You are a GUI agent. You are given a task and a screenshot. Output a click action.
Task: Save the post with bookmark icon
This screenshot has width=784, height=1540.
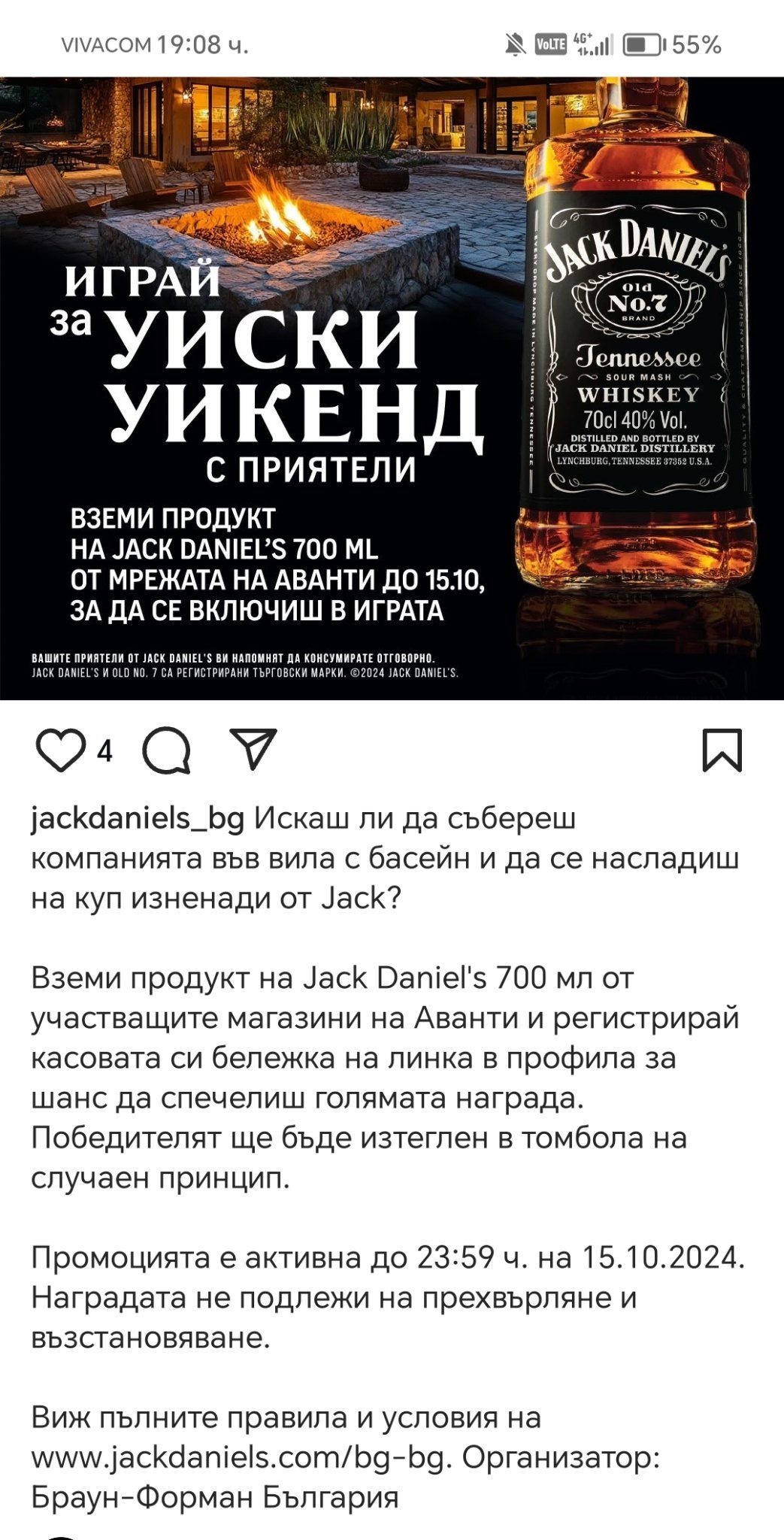[722, 750]
